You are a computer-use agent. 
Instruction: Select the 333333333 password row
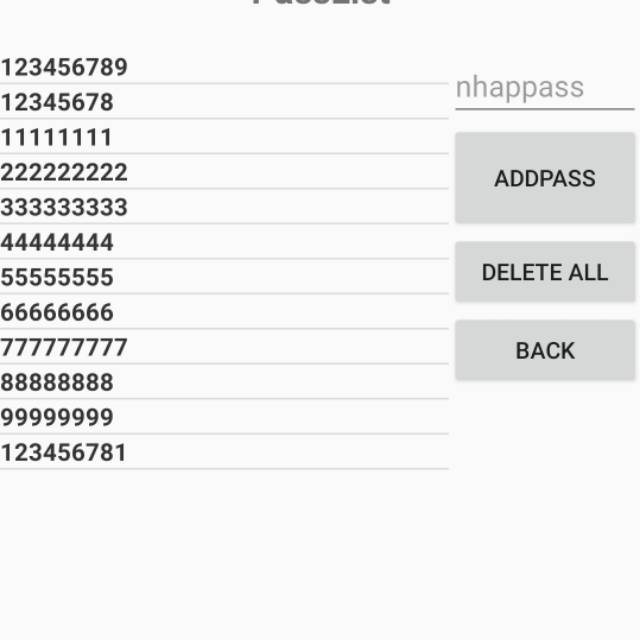click(64, 207)
